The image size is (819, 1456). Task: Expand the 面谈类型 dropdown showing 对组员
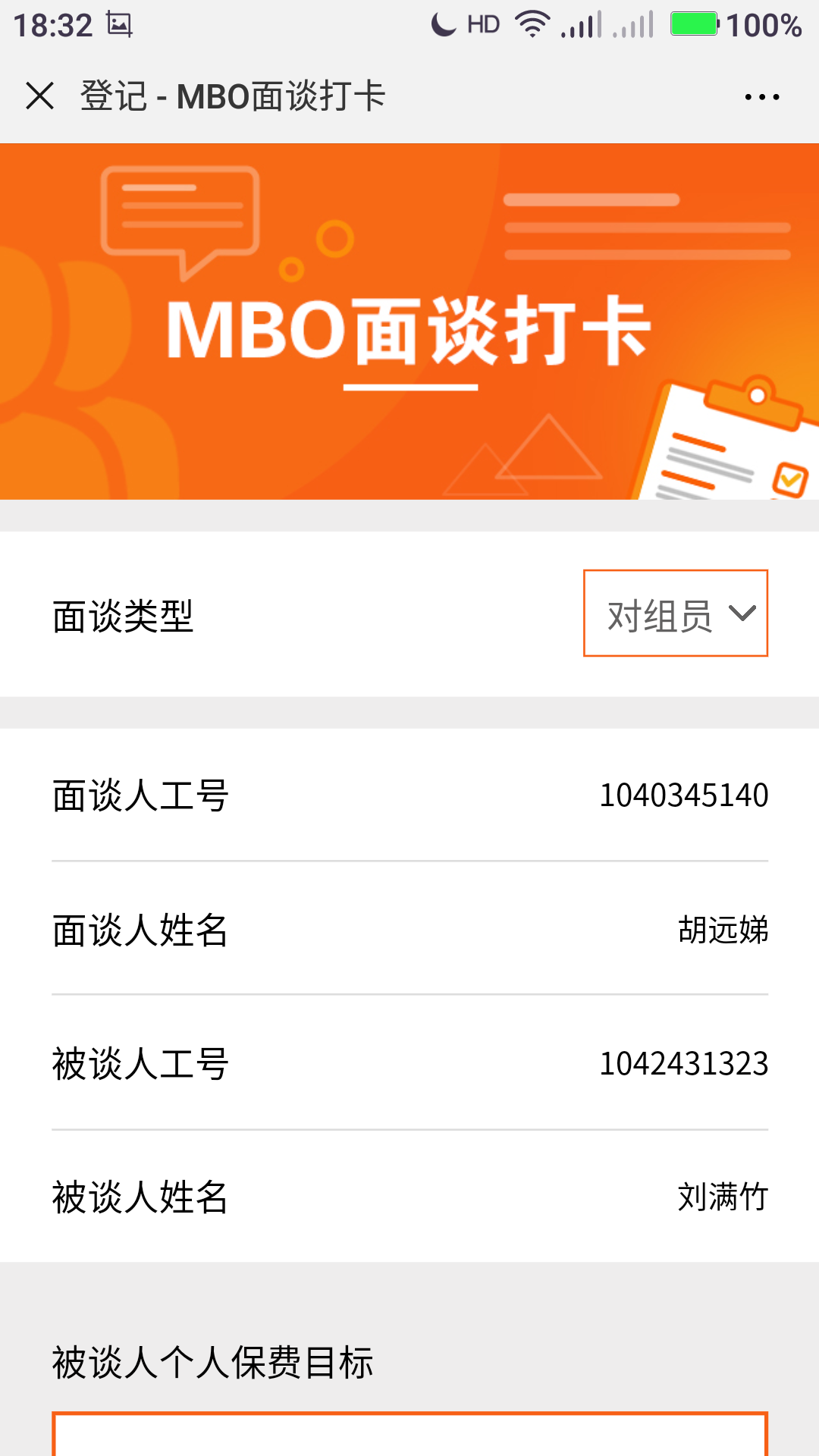(675, 613)
